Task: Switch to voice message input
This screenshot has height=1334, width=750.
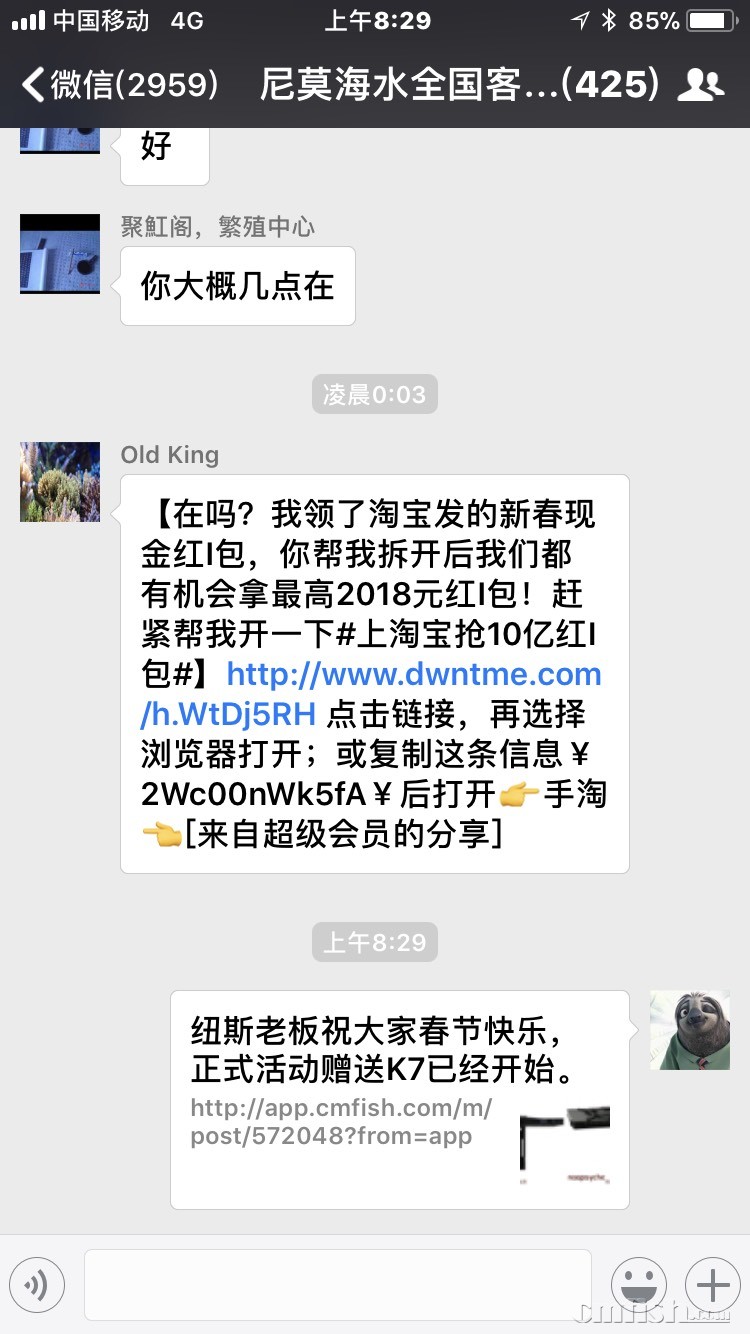Action: coord(37,1285)
